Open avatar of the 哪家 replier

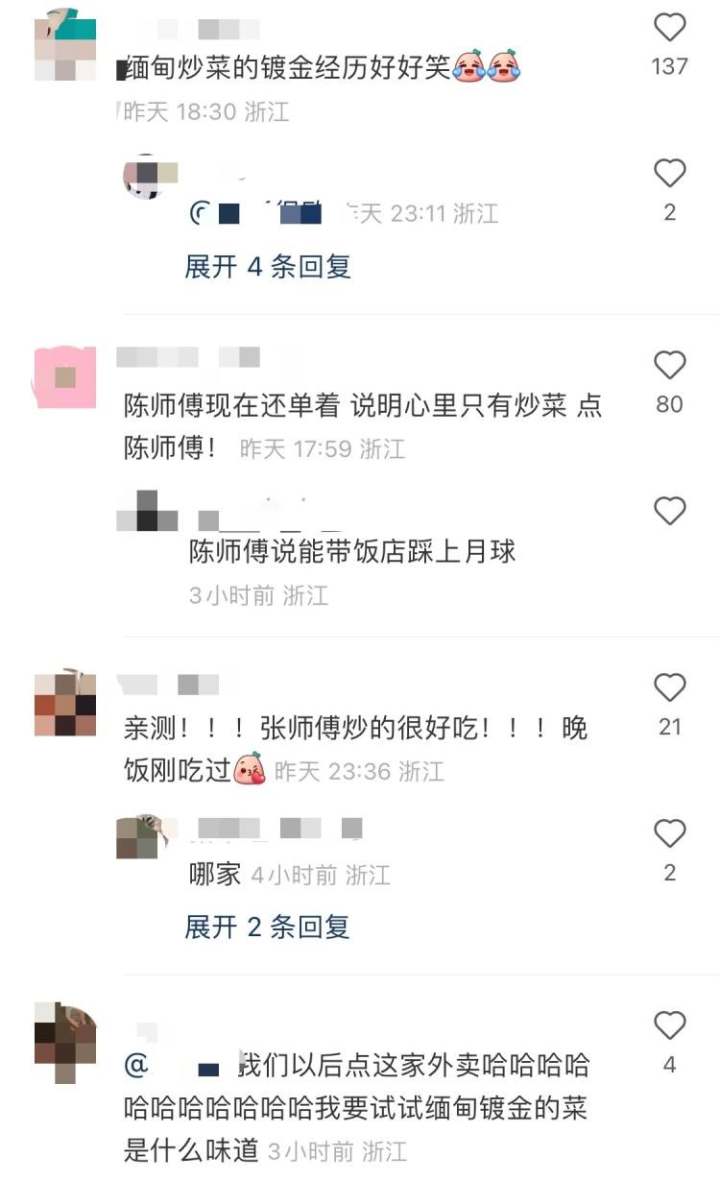[x=139, y=836]
